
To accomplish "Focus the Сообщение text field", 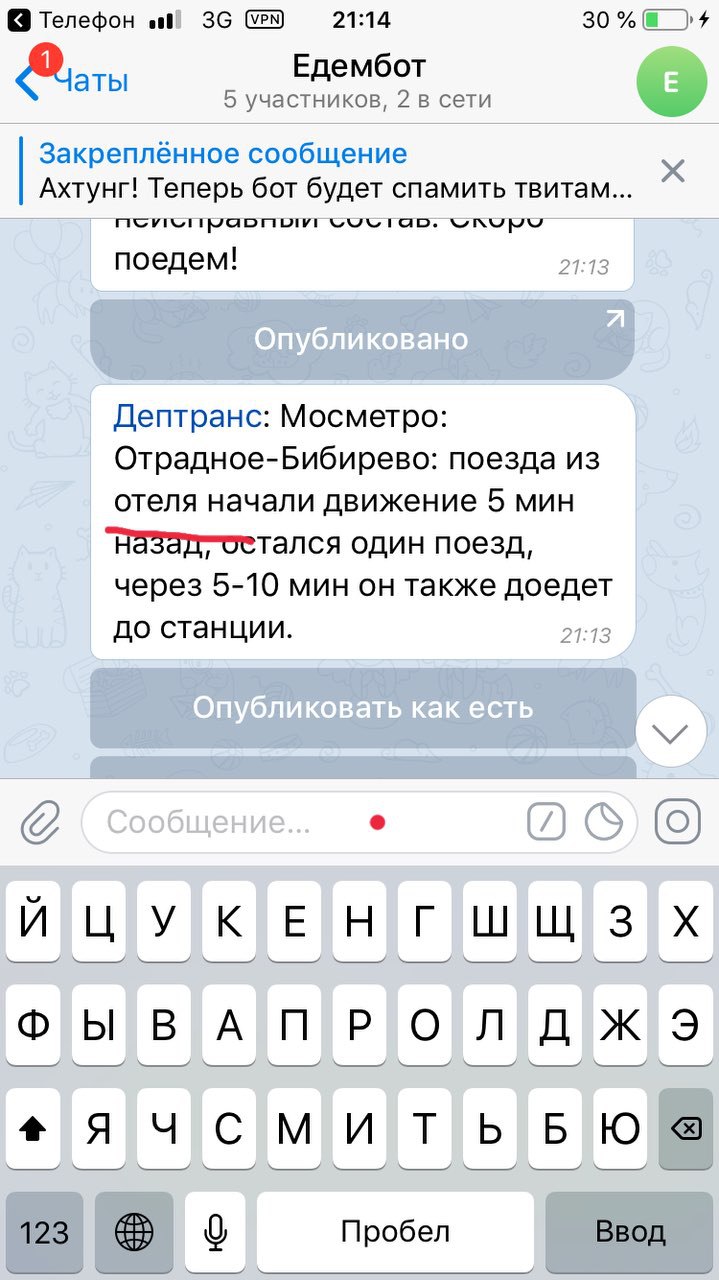I will pos(300,823).
